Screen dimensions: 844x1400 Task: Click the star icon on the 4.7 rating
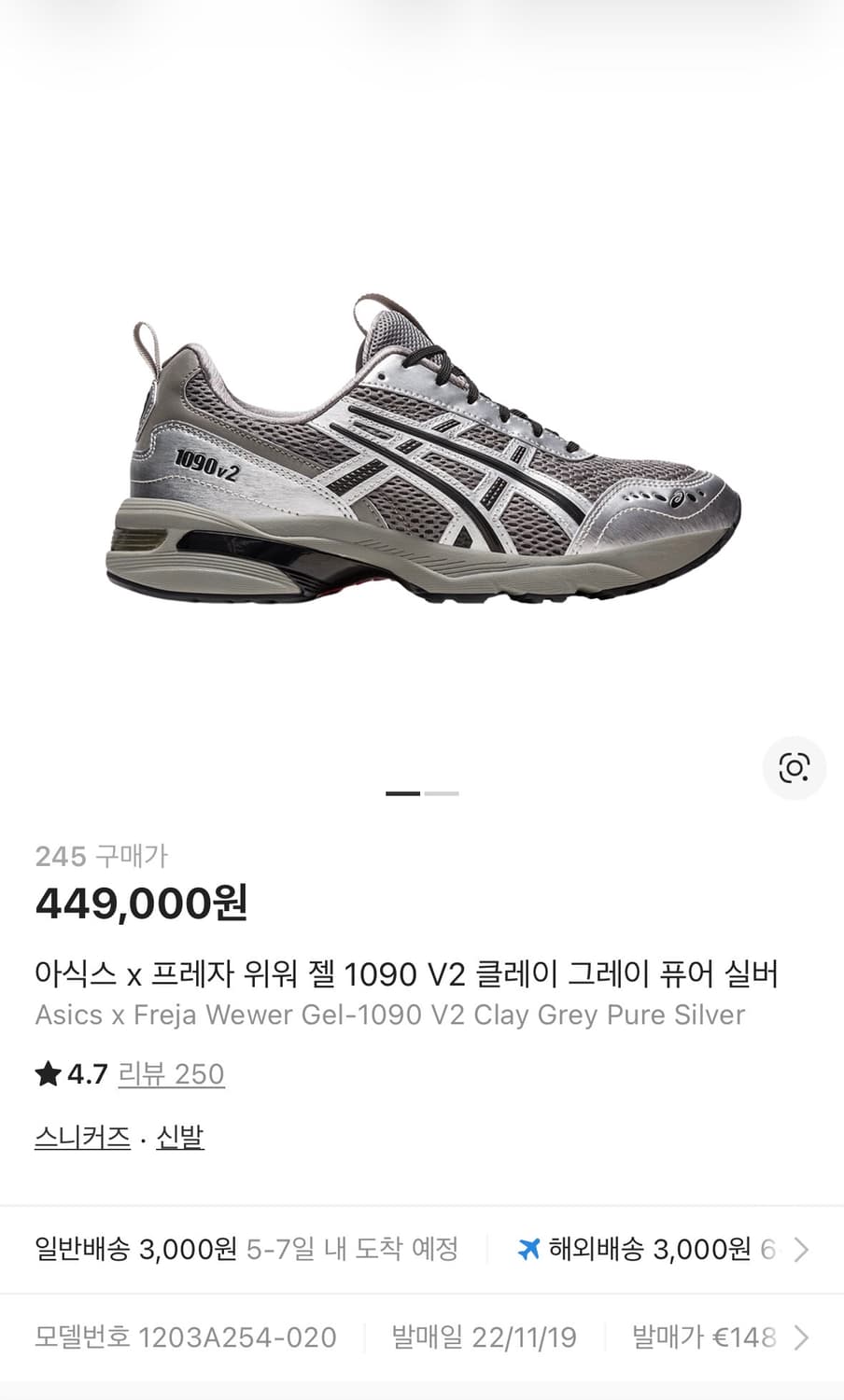tap(46, 1073)
